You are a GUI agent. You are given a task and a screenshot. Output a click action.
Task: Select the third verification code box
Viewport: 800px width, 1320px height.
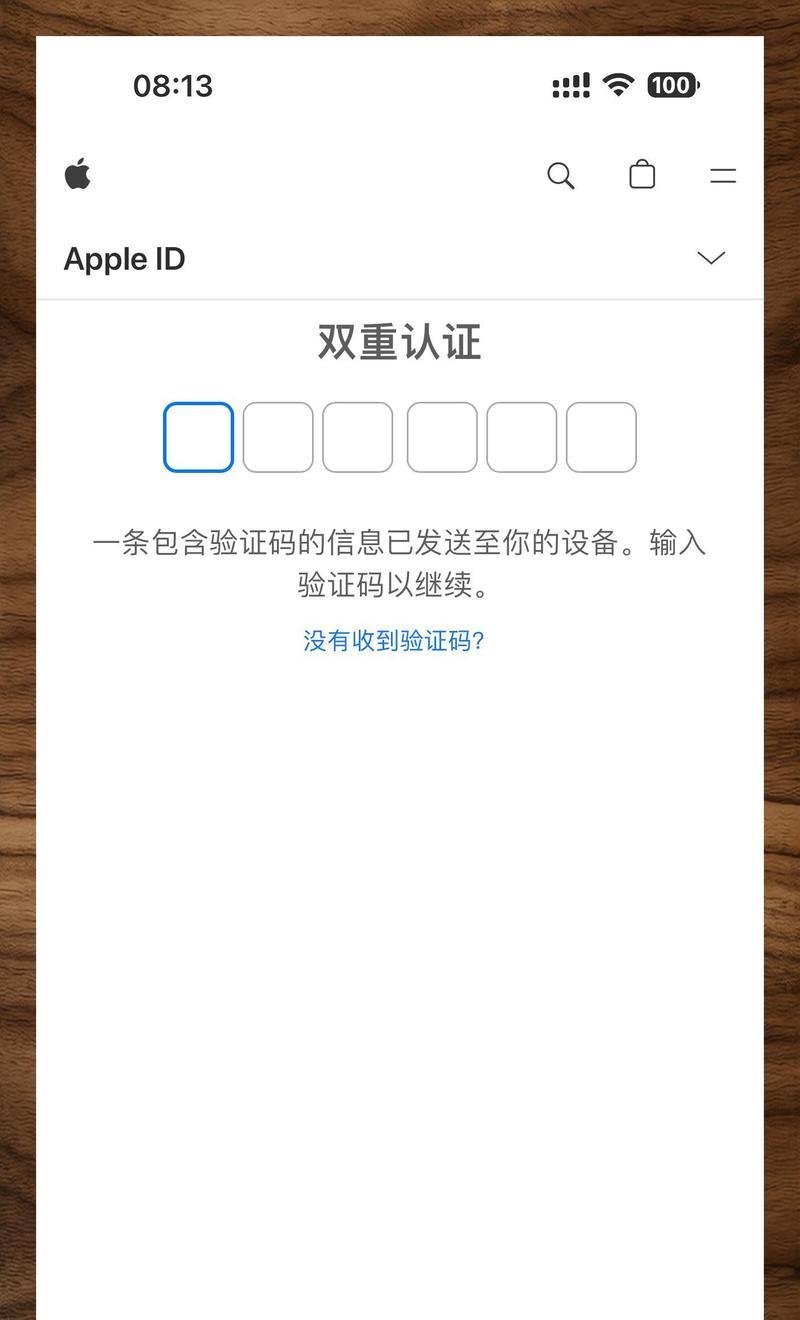tap(357, 437)
